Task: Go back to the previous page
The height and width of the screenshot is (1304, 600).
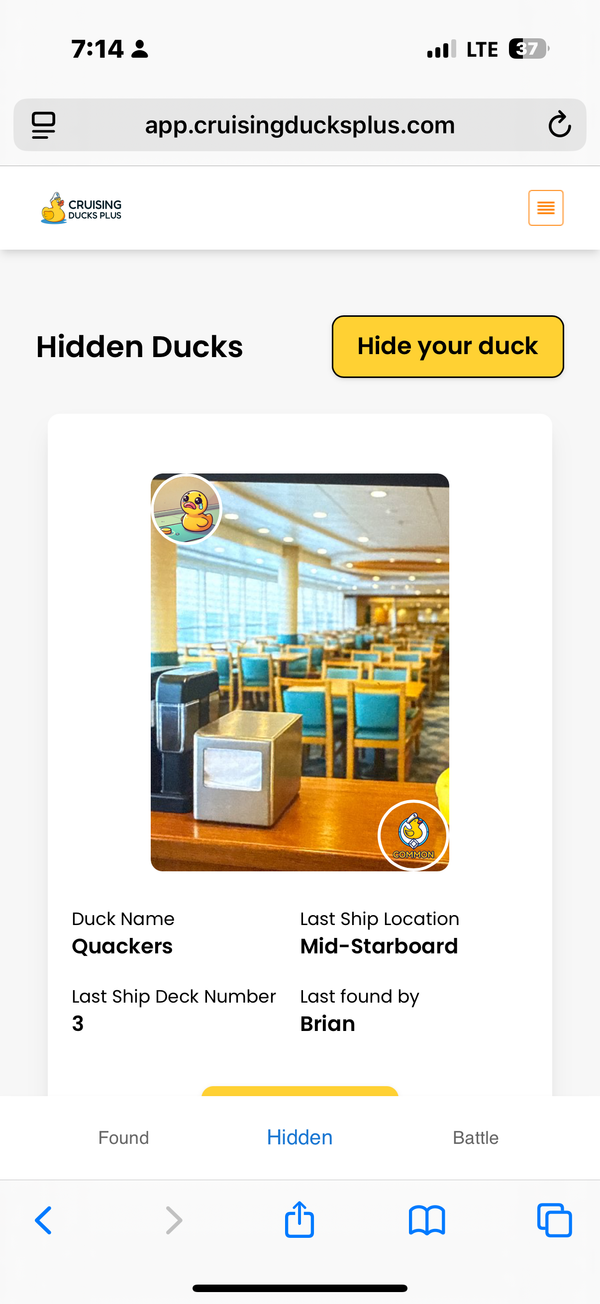Action: 43,1220
